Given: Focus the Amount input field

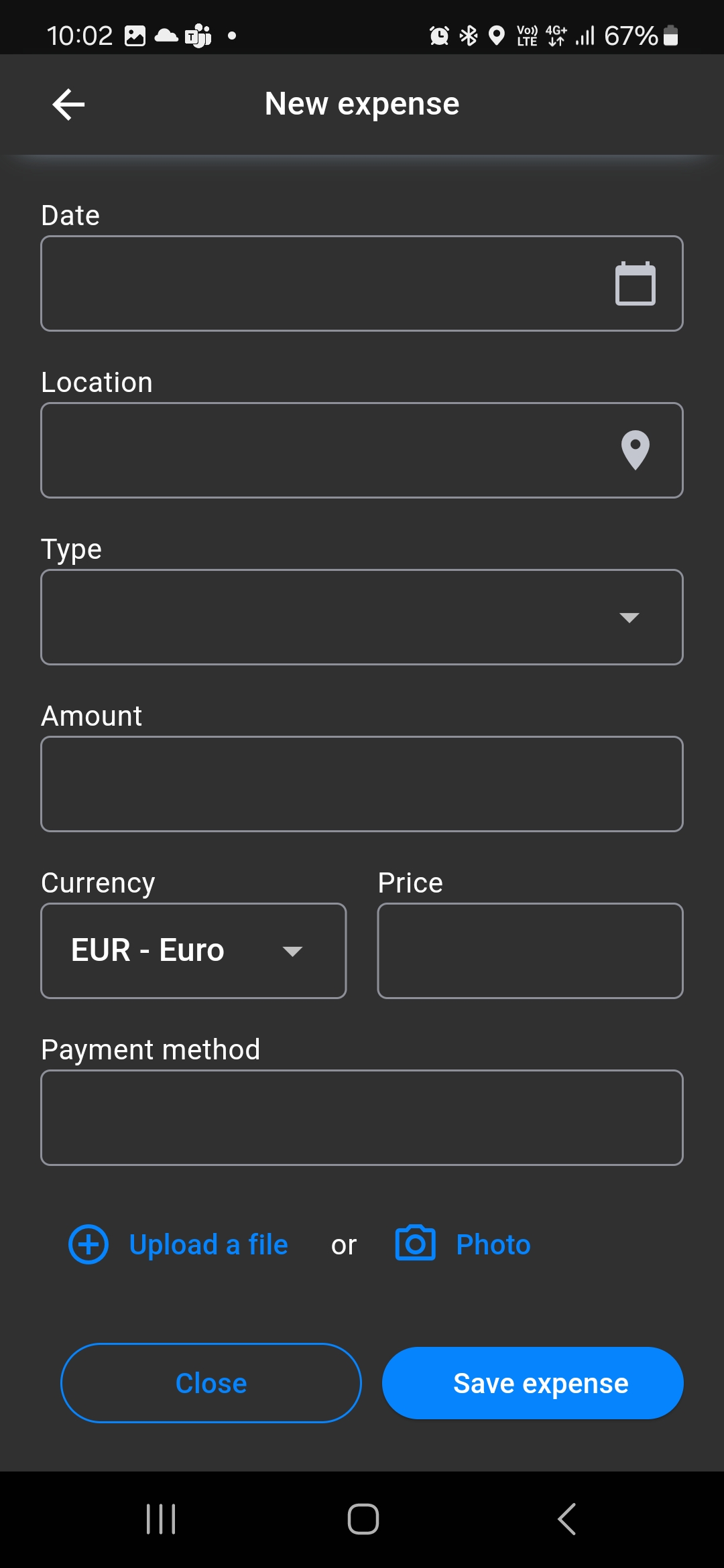Looking at the screenshot, I should click(362, 784).
